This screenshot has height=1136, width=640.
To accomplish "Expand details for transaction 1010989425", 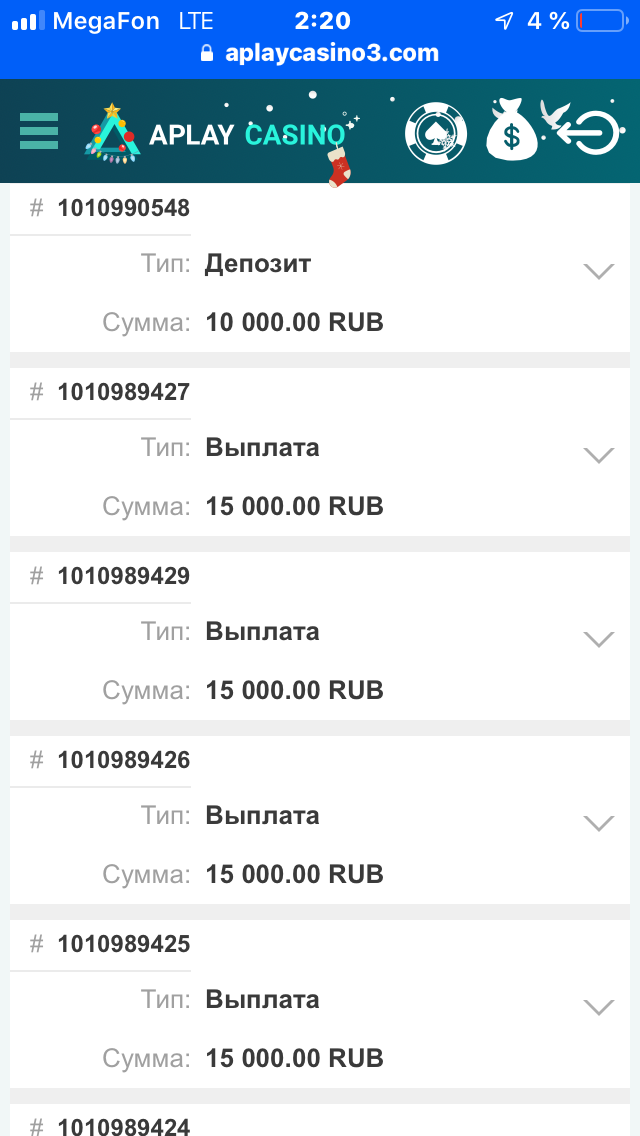I will [x=598, y=1007].
